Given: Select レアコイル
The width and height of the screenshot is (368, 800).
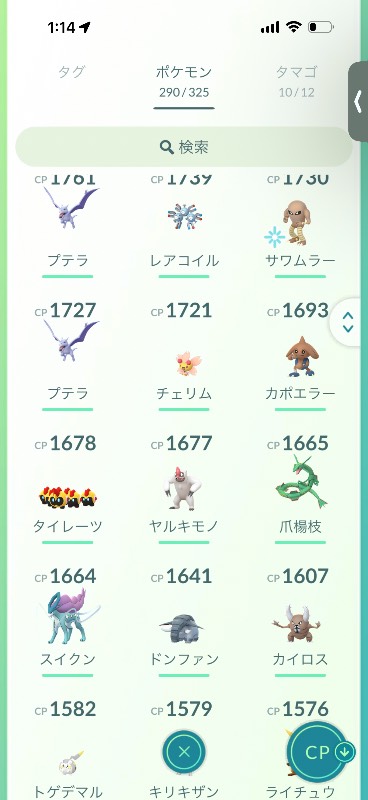Looking at the screenshot, I should point(184,224).
